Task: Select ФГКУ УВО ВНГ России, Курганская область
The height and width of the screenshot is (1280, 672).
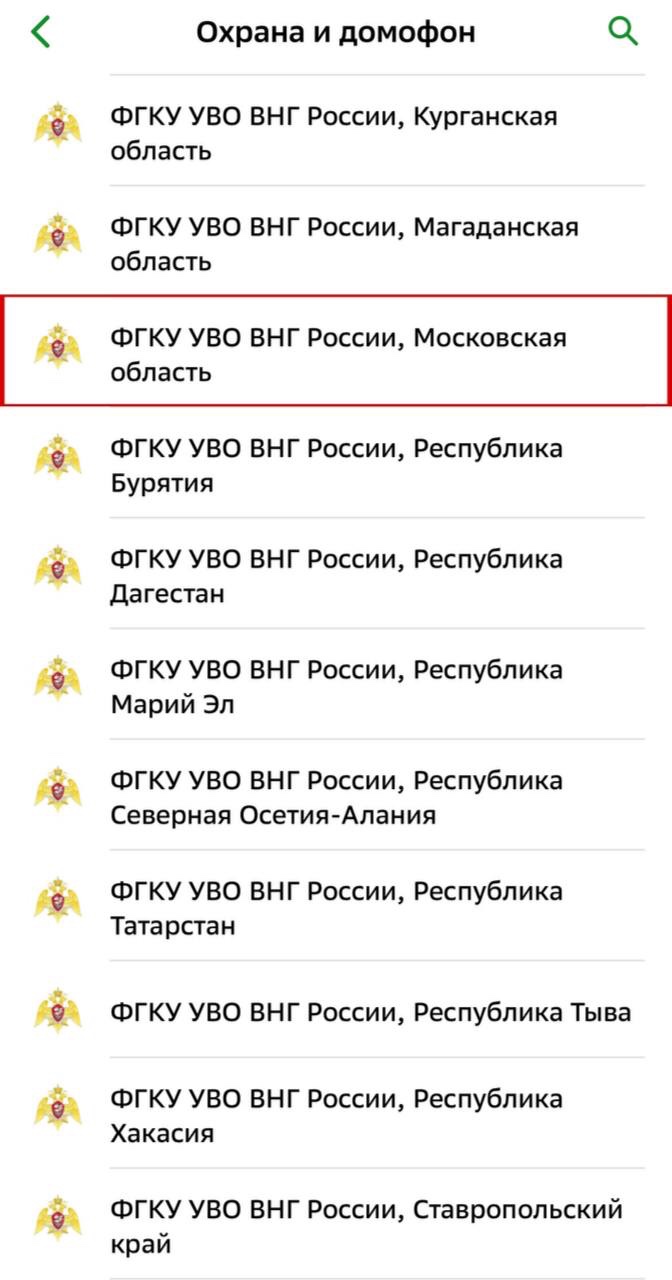Action: (335, 133)
